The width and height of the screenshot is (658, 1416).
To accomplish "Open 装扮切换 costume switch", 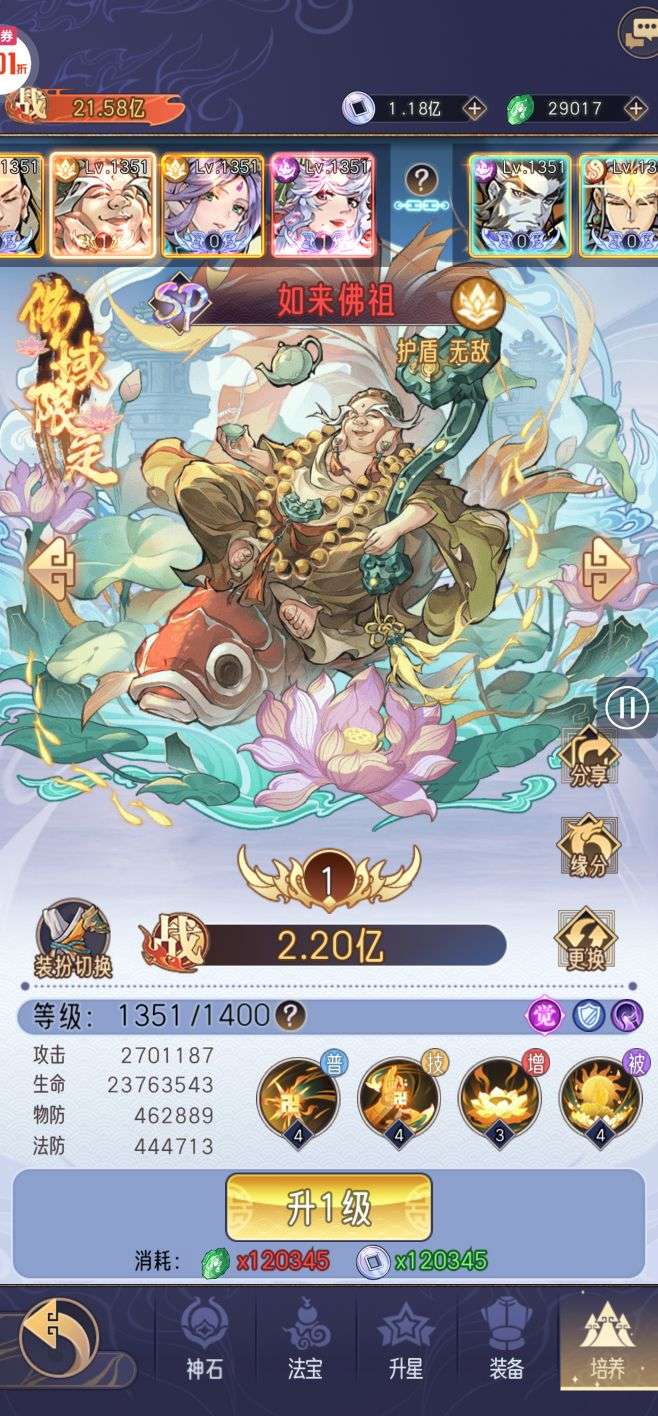I will [x=72, y=938].
